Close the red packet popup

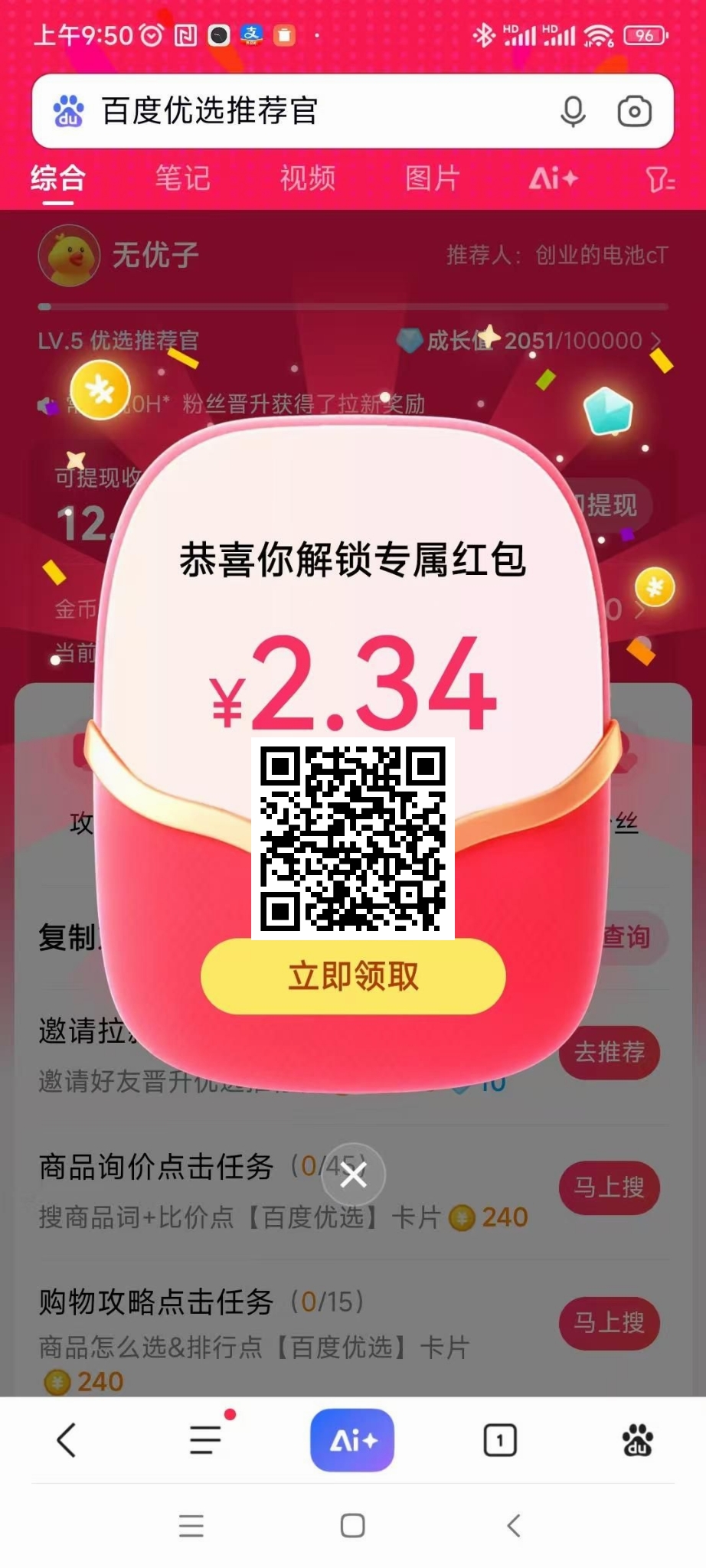(353, 1174)
